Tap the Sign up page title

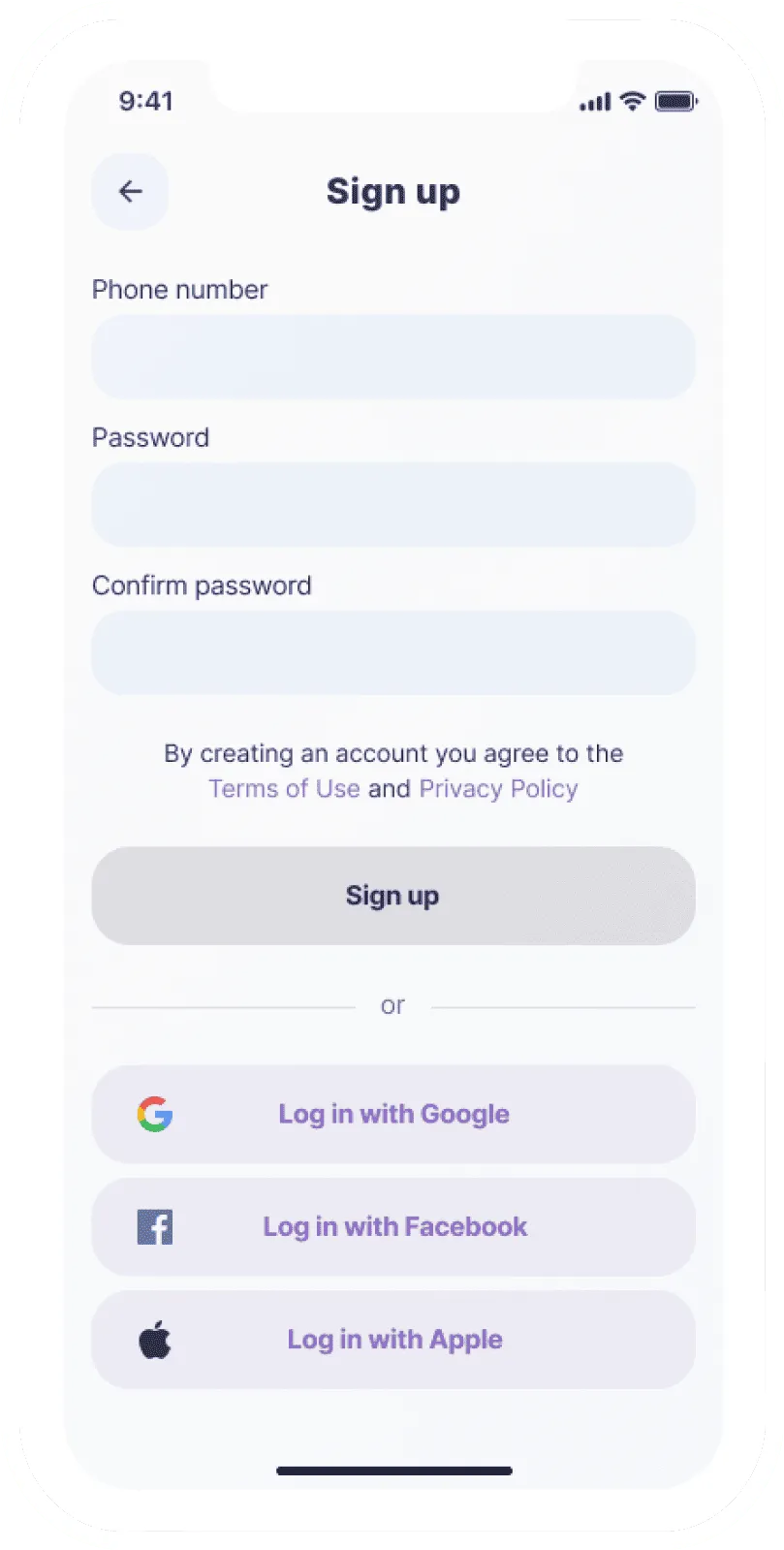coord(393,191)
